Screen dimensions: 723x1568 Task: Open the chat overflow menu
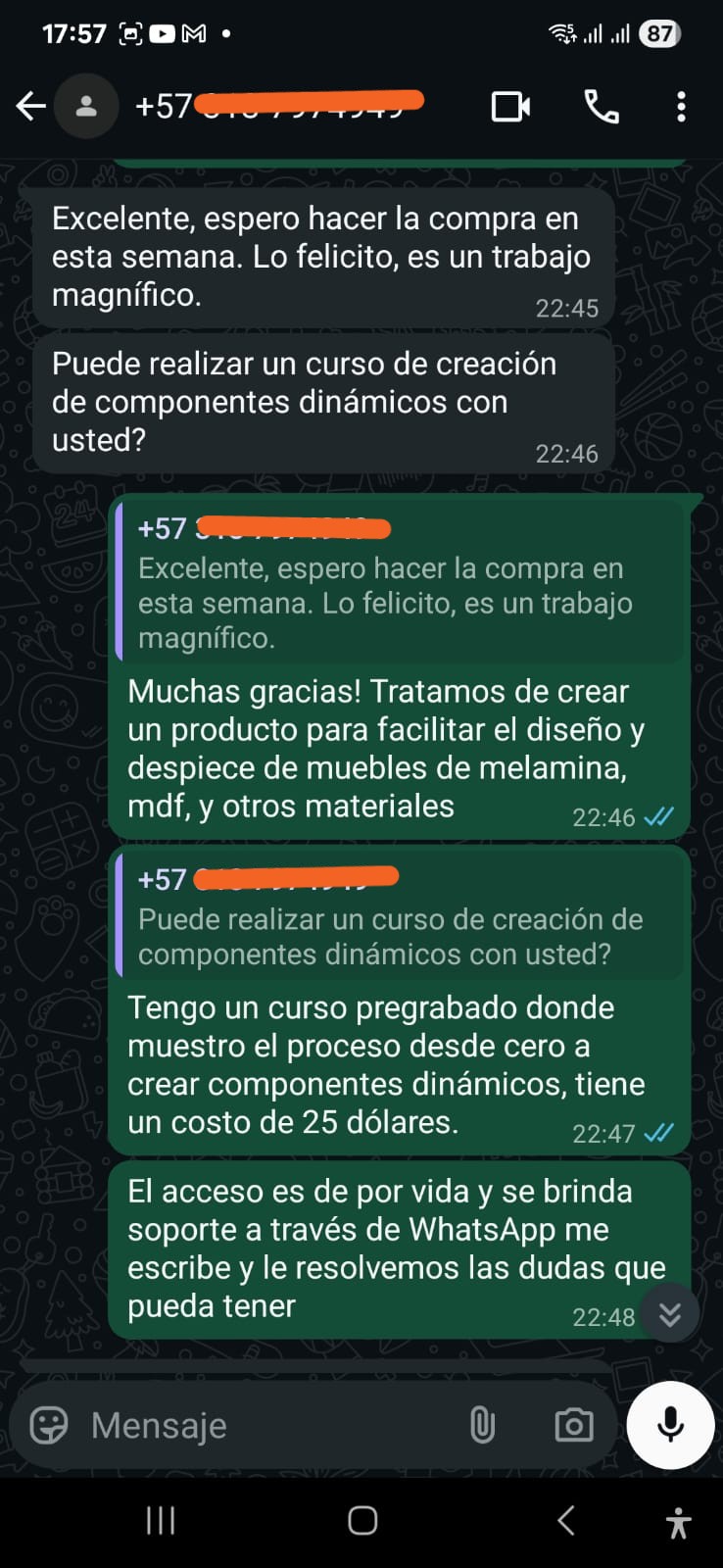click(681, 107)
